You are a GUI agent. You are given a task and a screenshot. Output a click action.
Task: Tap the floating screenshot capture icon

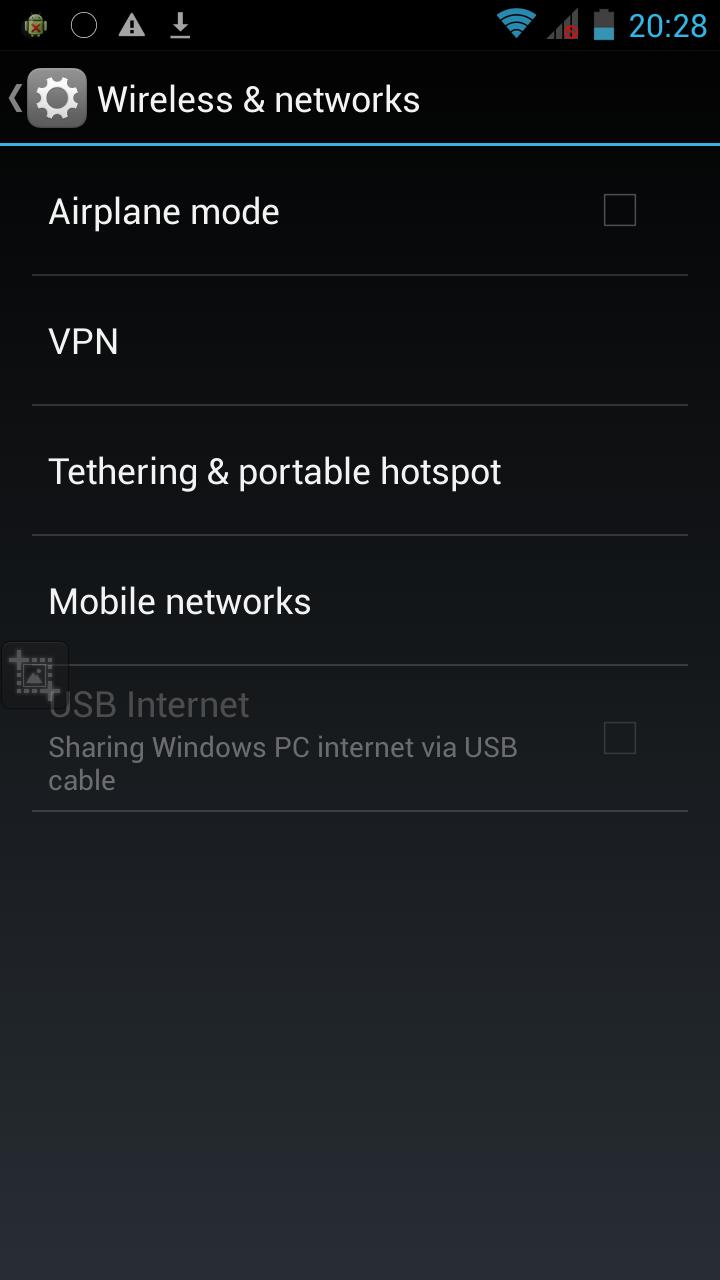[35, 674]
